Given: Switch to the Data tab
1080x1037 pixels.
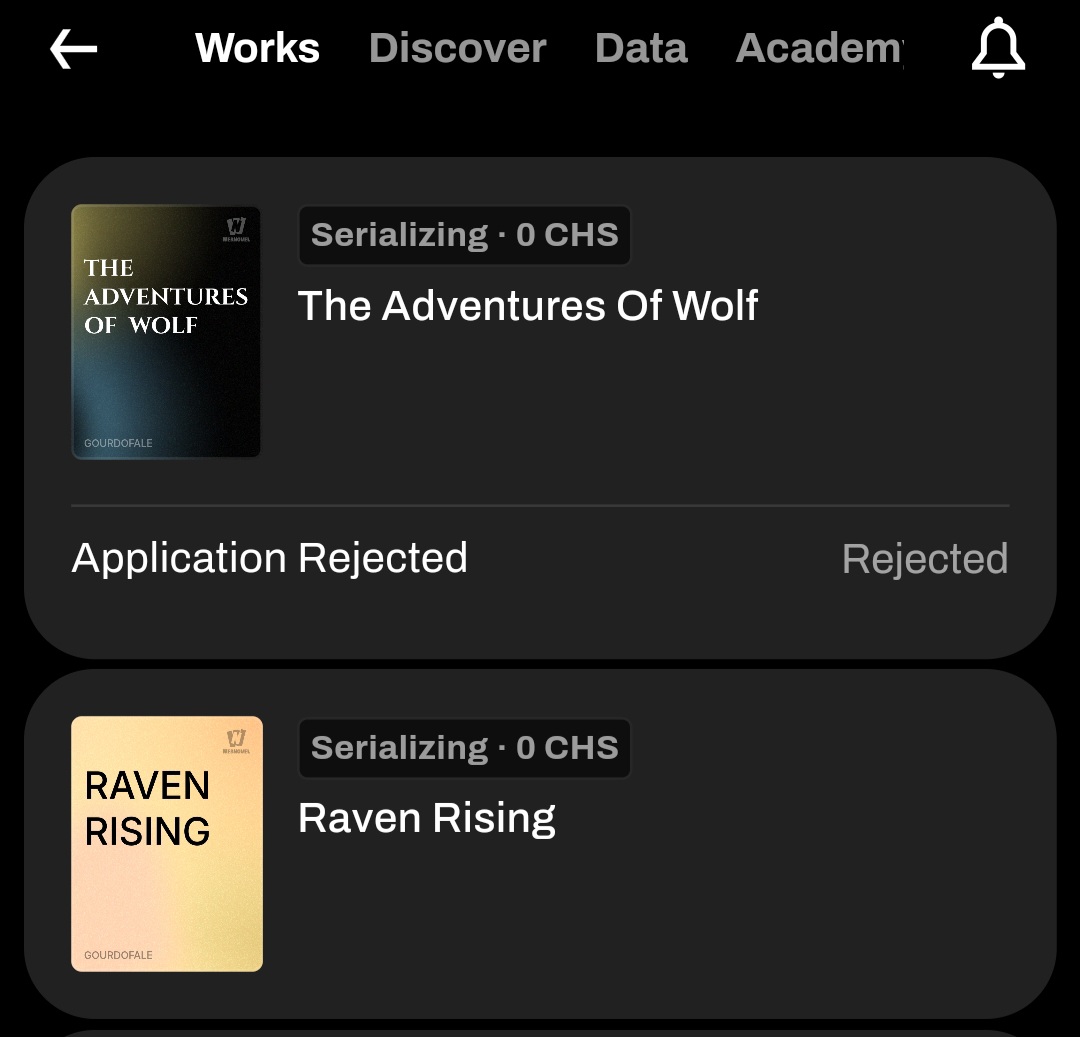Looking at the screenshot, I should [x=641, y=48].
